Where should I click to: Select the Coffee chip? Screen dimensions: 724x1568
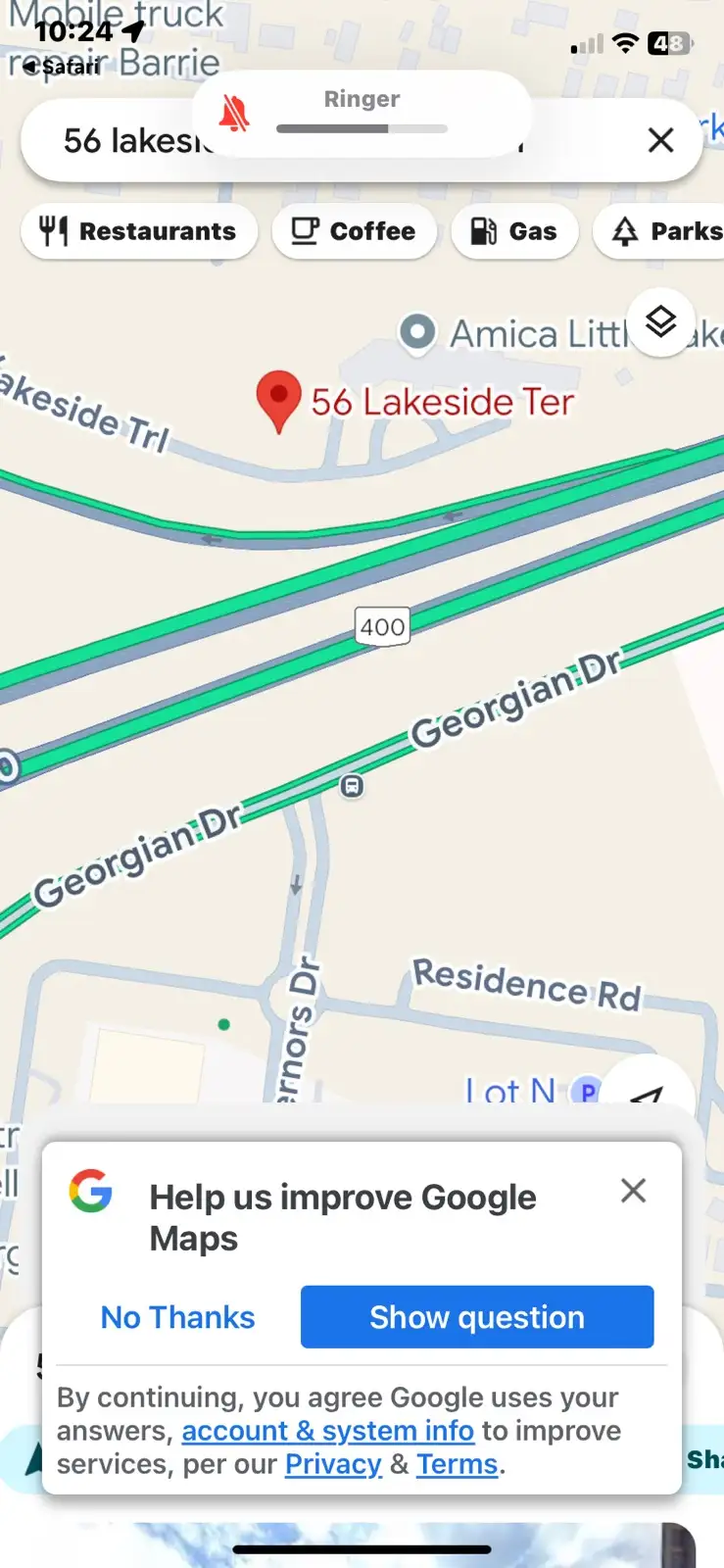[x=355, y=231]
